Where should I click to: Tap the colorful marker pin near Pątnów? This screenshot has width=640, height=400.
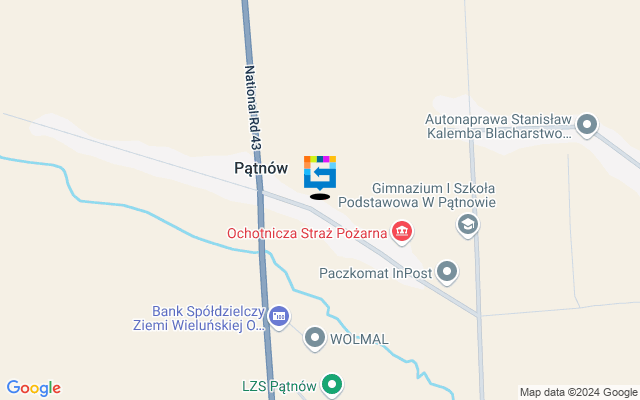320,172
